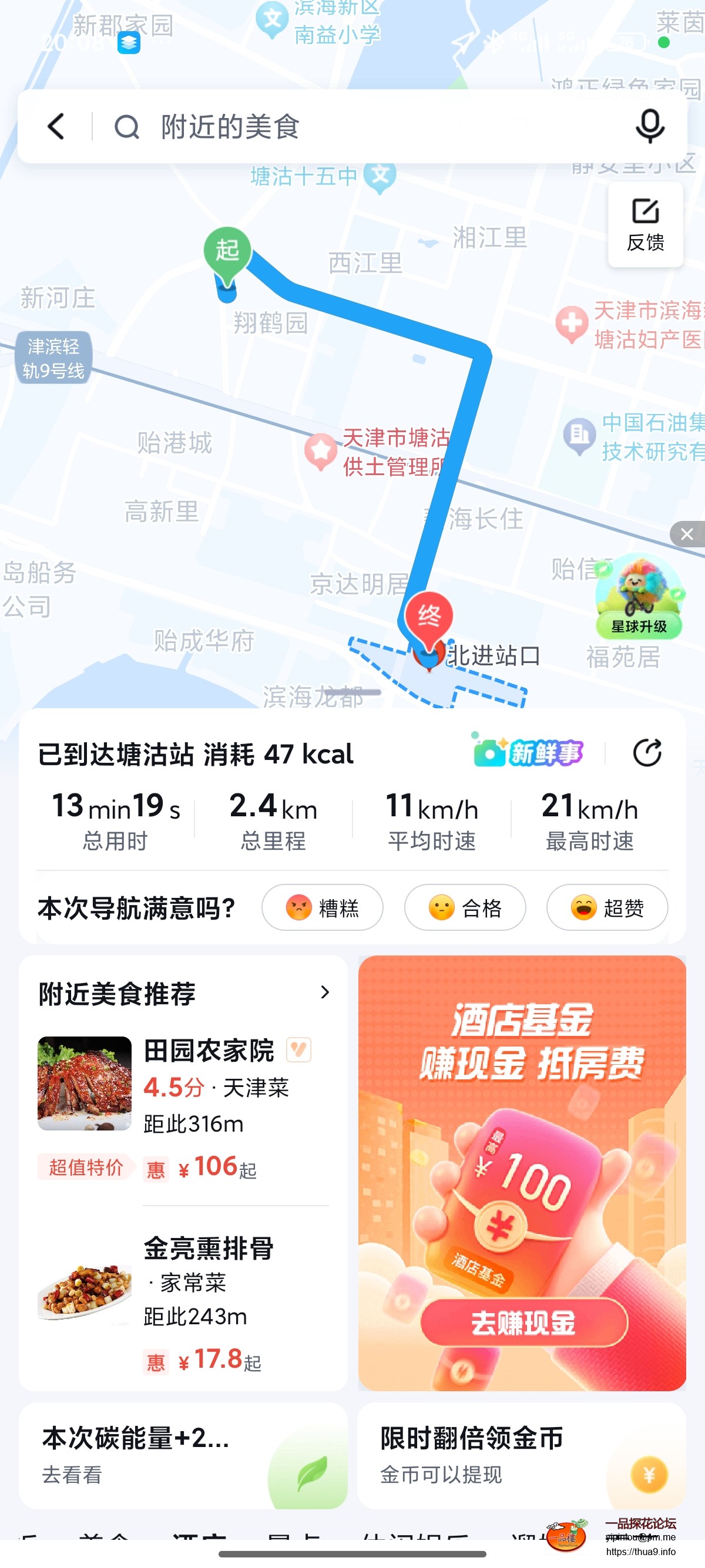This screenshot has width=705, height=1568.
Task: Start a voice search with the microphone icon
Action: coord(649,126)
